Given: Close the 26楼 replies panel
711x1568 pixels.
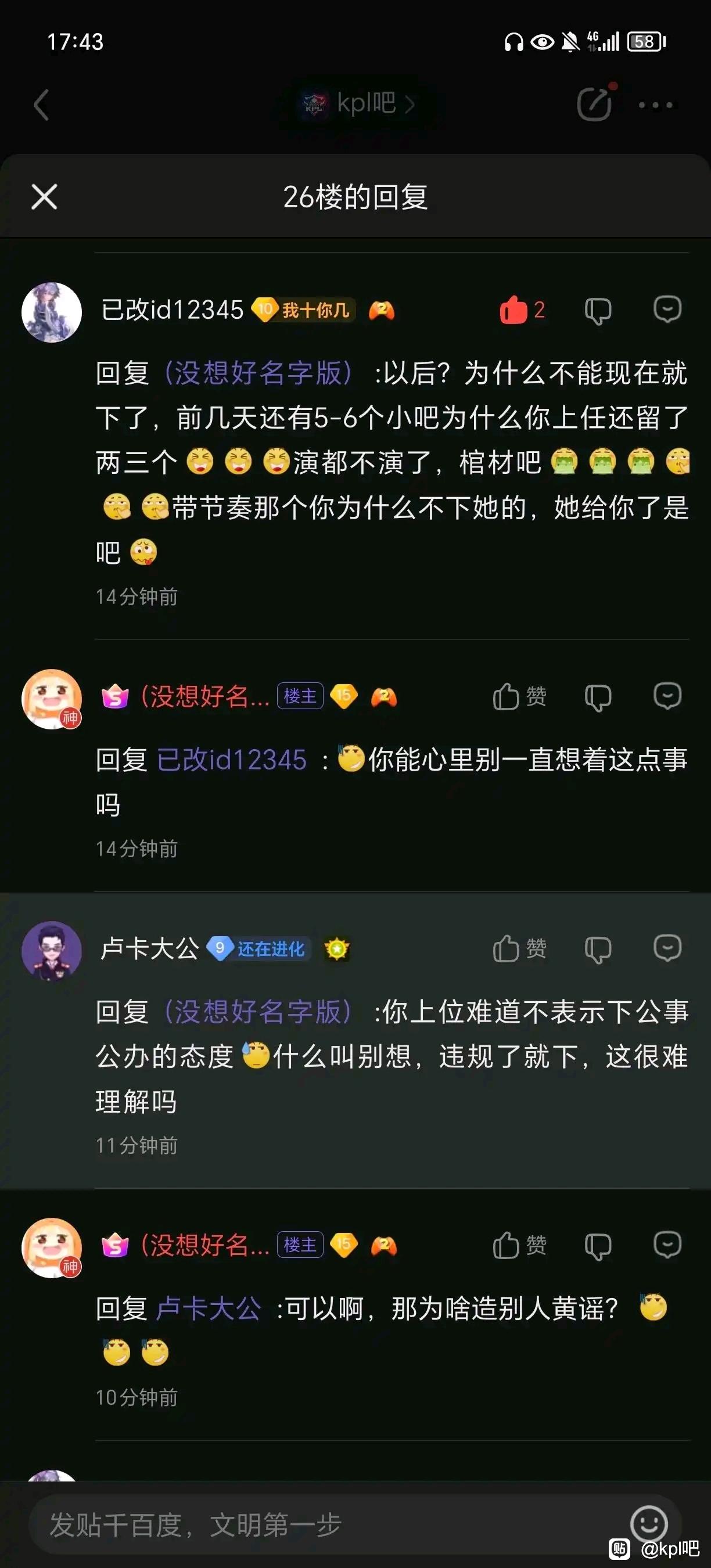Looking at the screenshot, I should pyautogui.click(x=44, y=197).
